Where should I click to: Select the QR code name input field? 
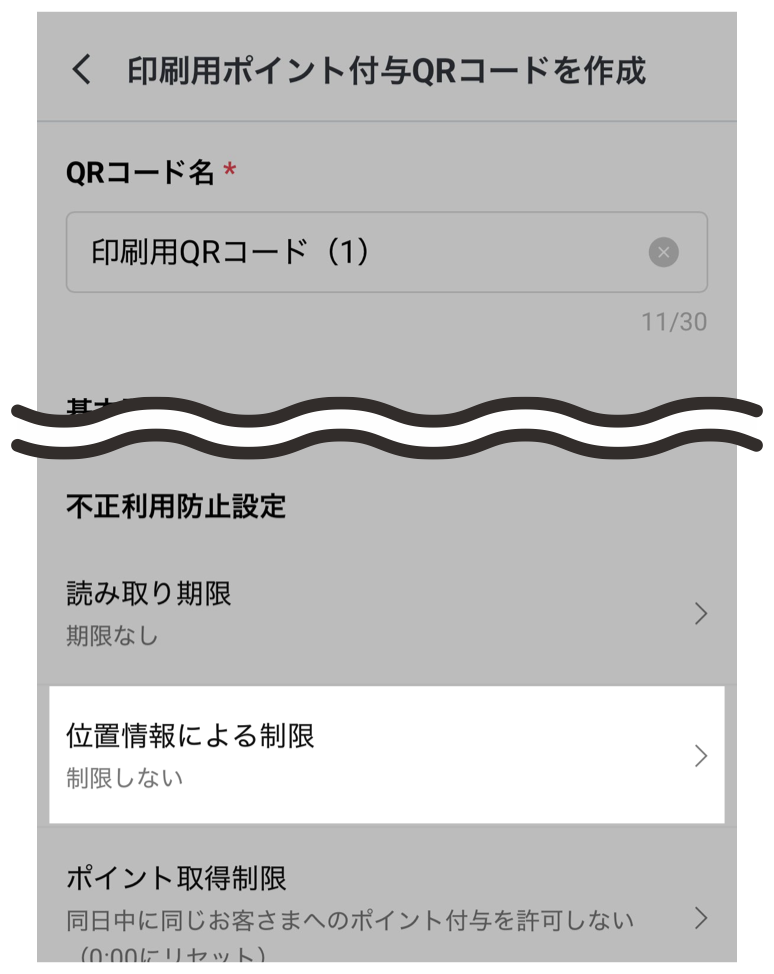pyautogui.click(x=360, y=250)
